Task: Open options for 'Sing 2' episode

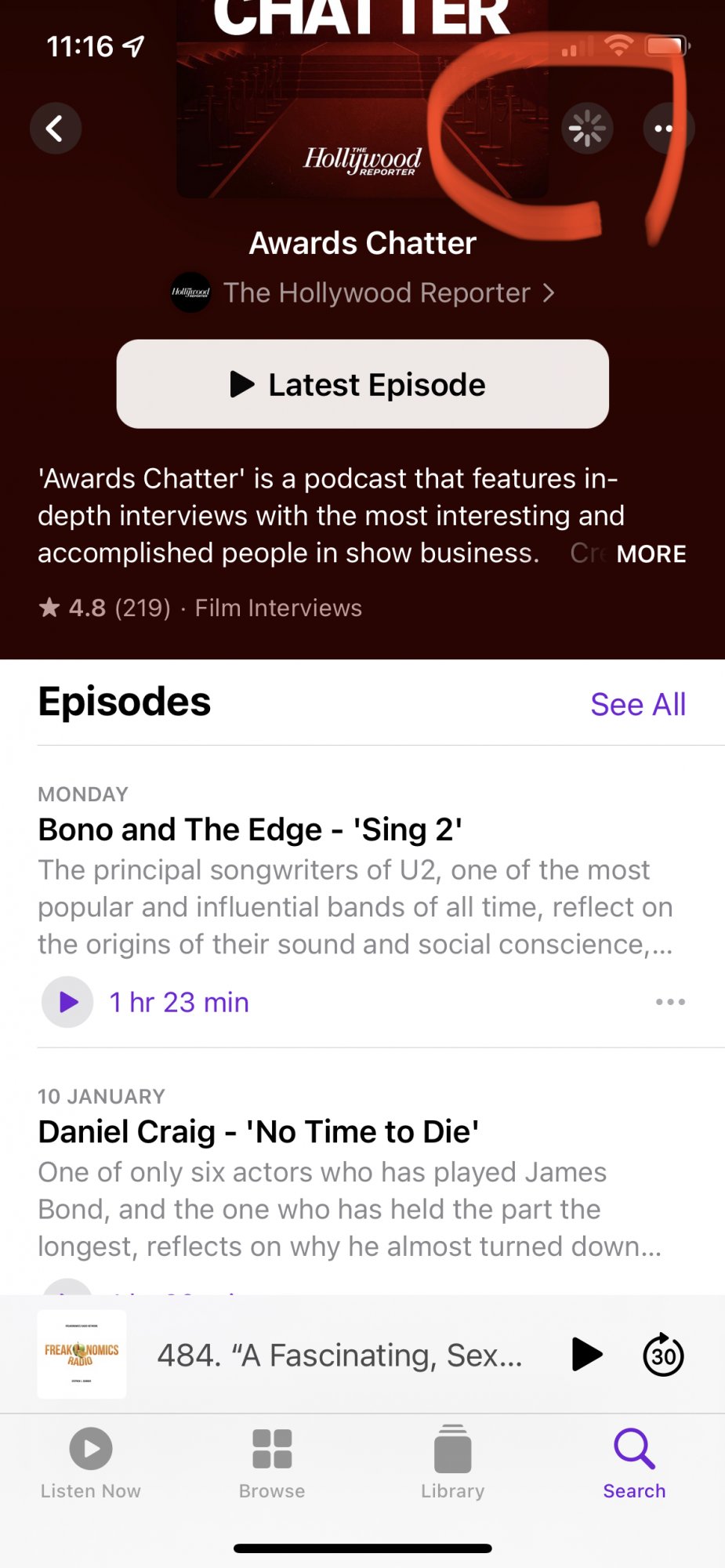Action: [x=670, y=1002]
